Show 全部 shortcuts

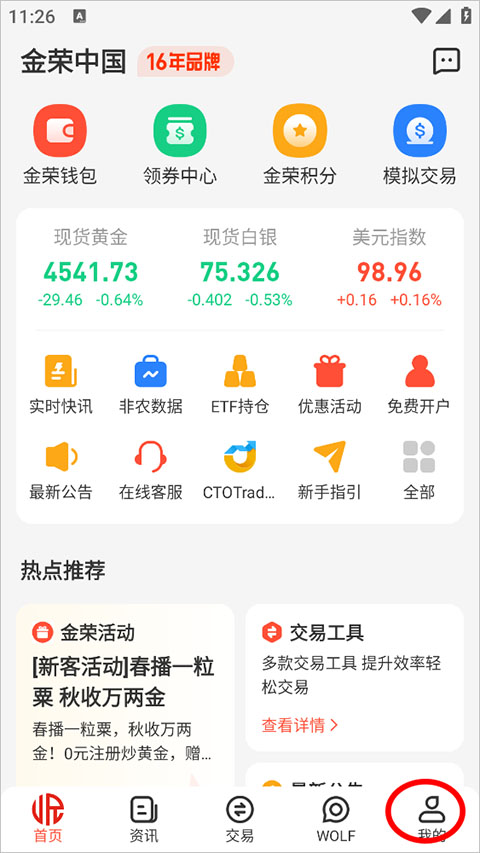coord(419,470)
